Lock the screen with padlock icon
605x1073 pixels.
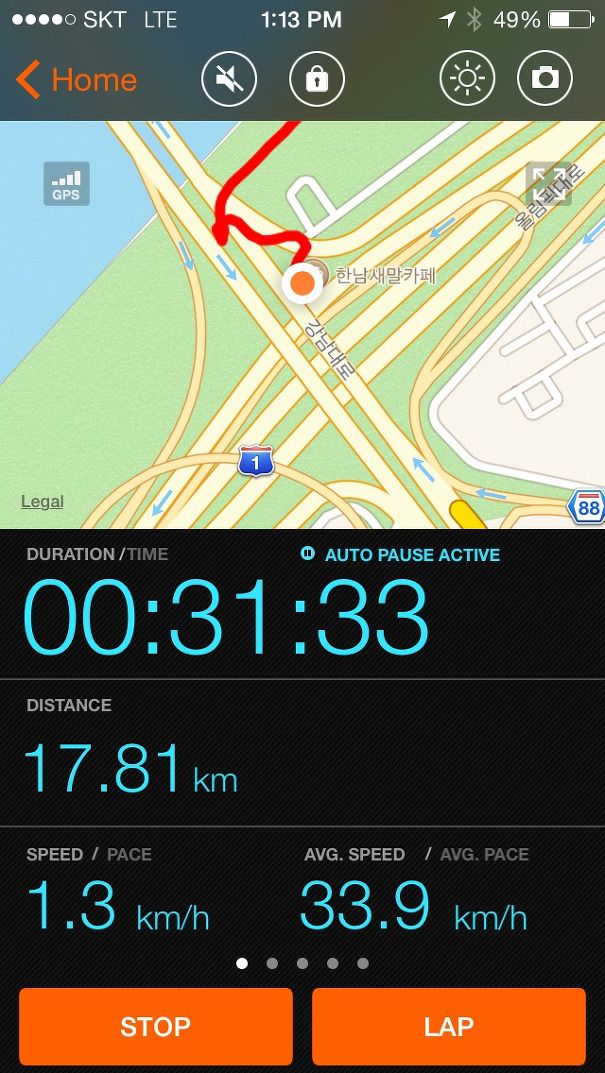tap(317, 79)
